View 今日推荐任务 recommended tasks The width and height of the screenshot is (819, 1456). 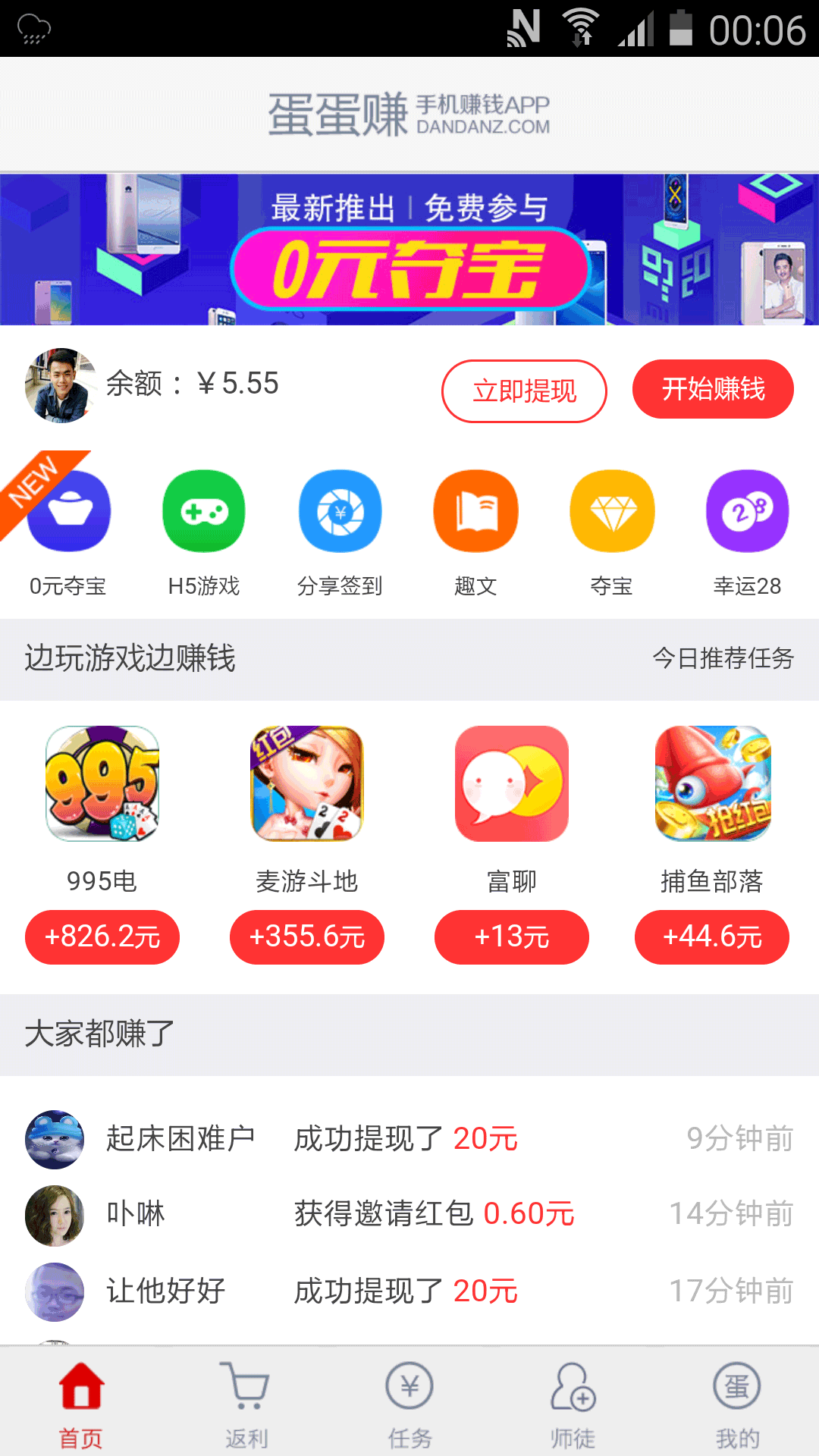[x=723, y=658]
